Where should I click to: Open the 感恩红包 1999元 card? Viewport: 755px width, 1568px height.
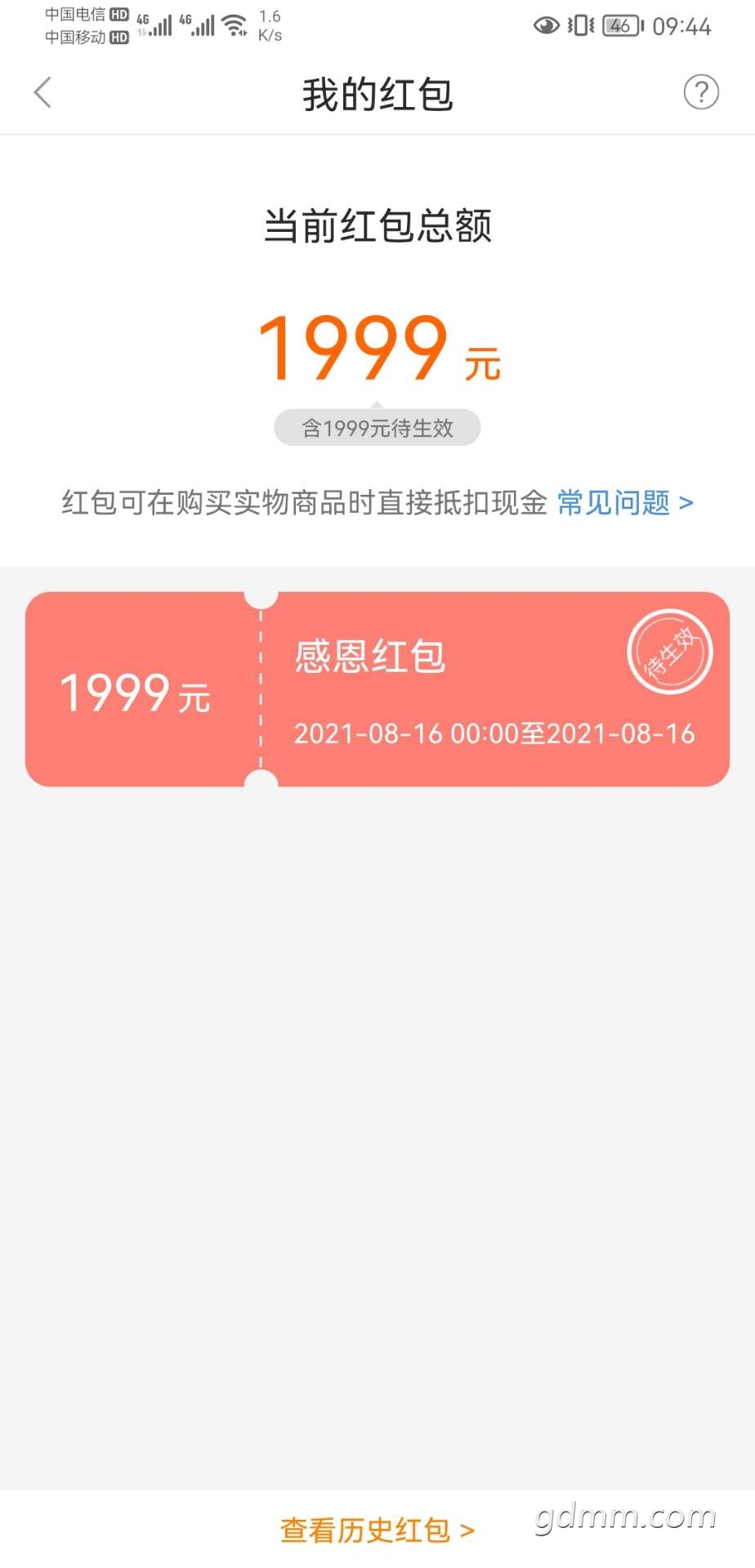coord(377,689)
